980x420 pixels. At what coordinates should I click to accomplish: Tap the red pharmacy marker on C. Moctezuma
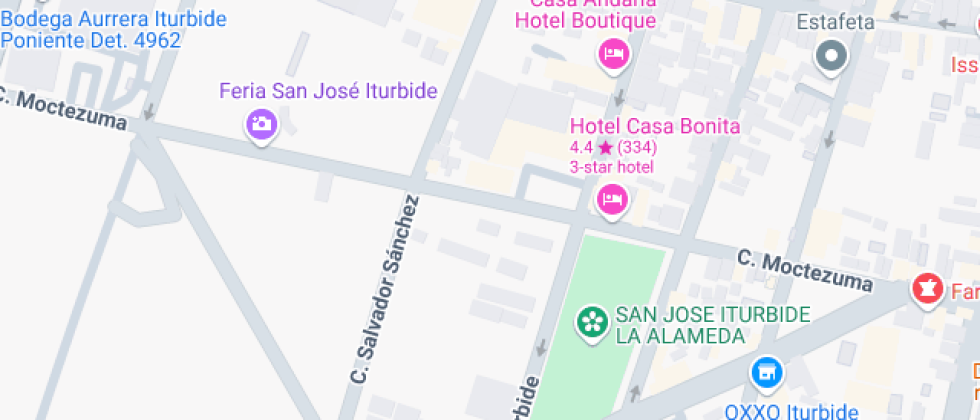(928, 290)
